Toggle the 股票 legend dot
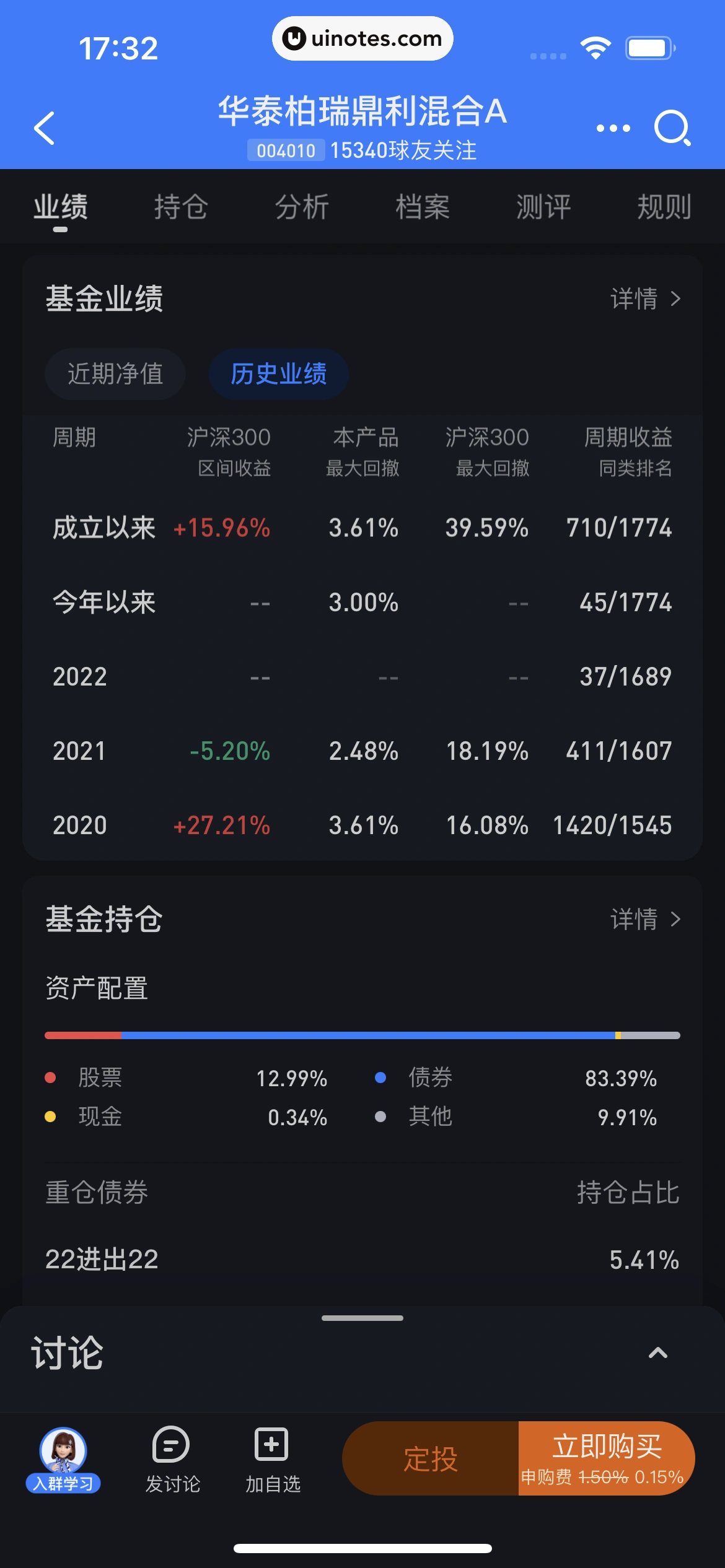725x1568 pixels. [51, 1078]
